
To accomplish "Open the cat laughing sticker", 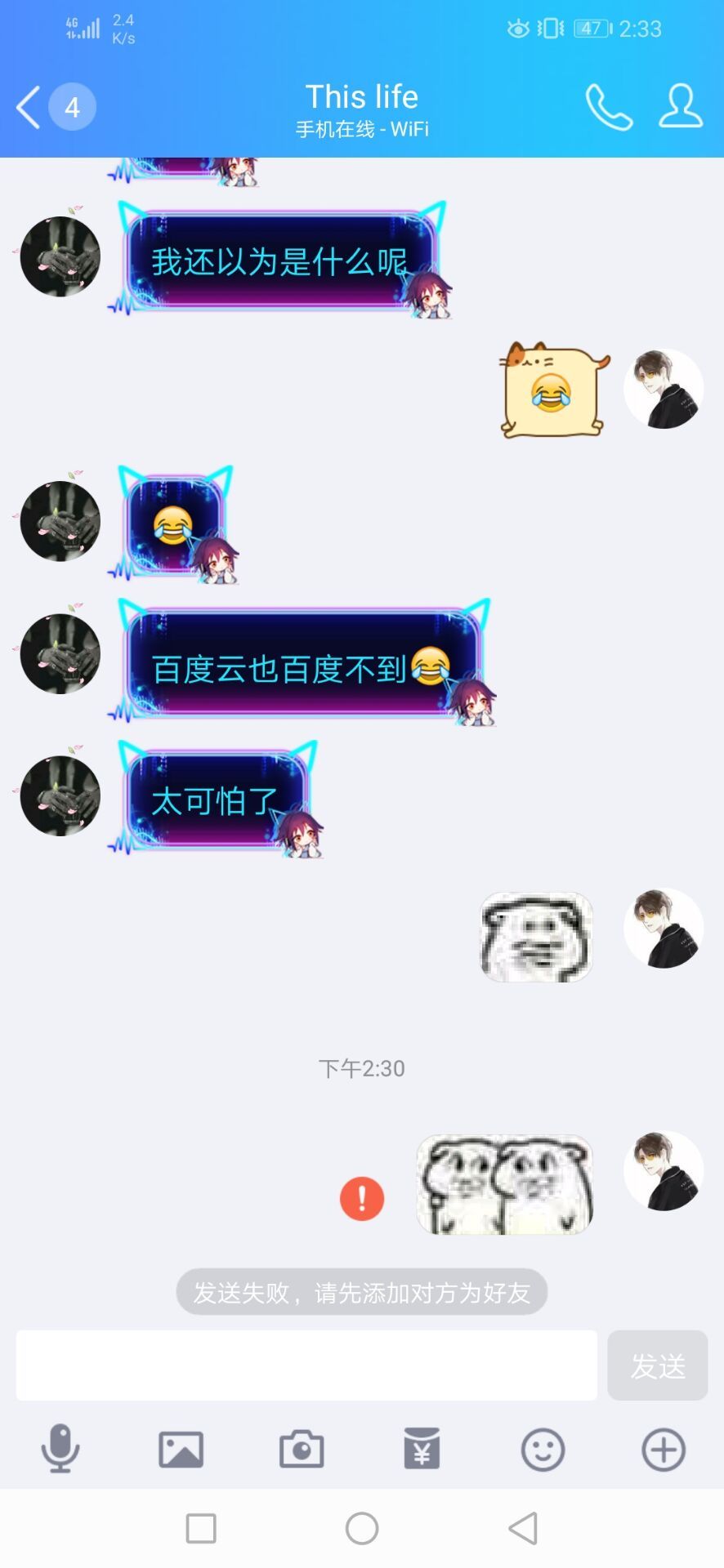I will [554, 390].
